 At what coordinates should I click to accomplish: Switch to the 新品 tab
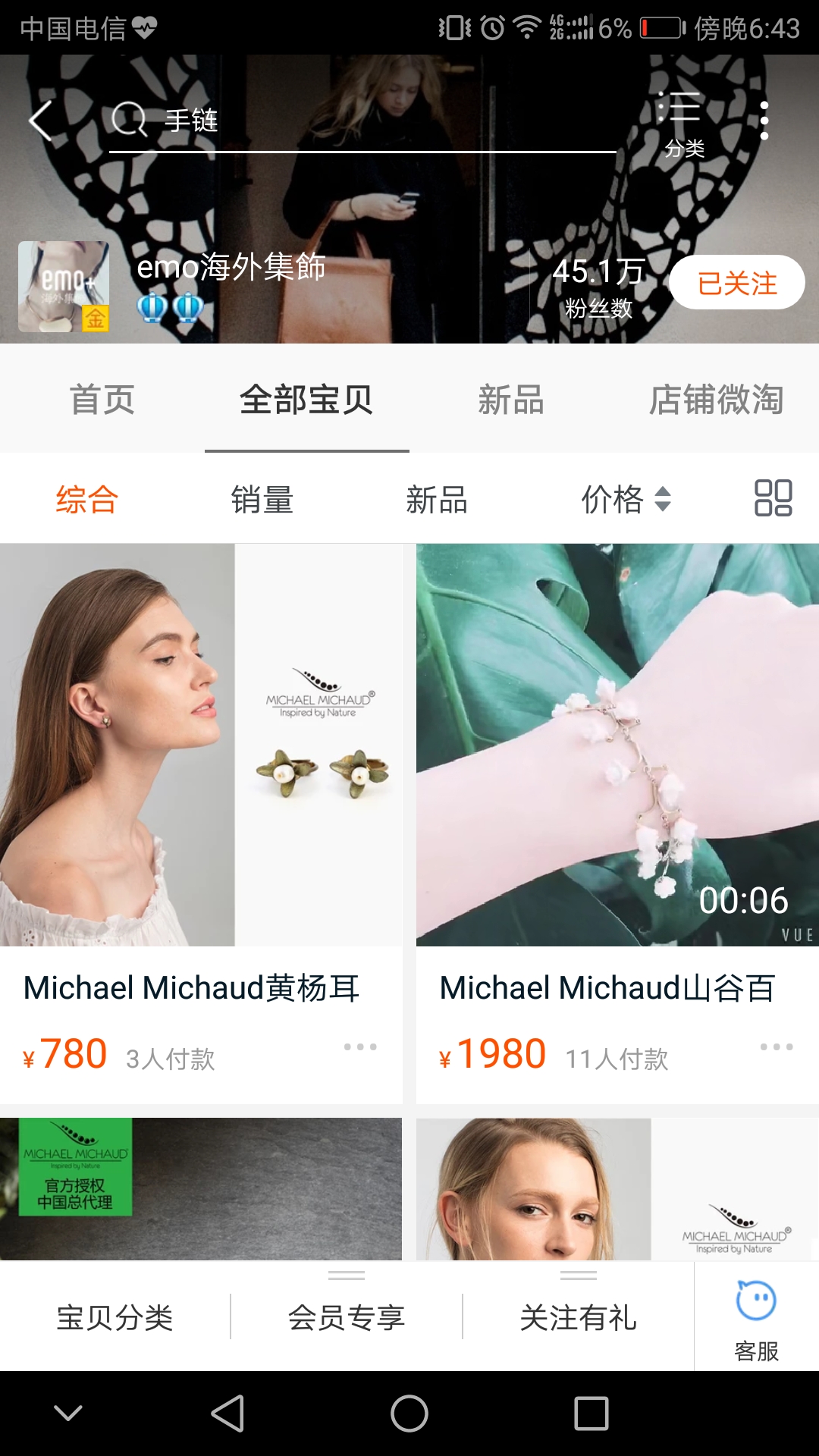click(x=510, y=400)
